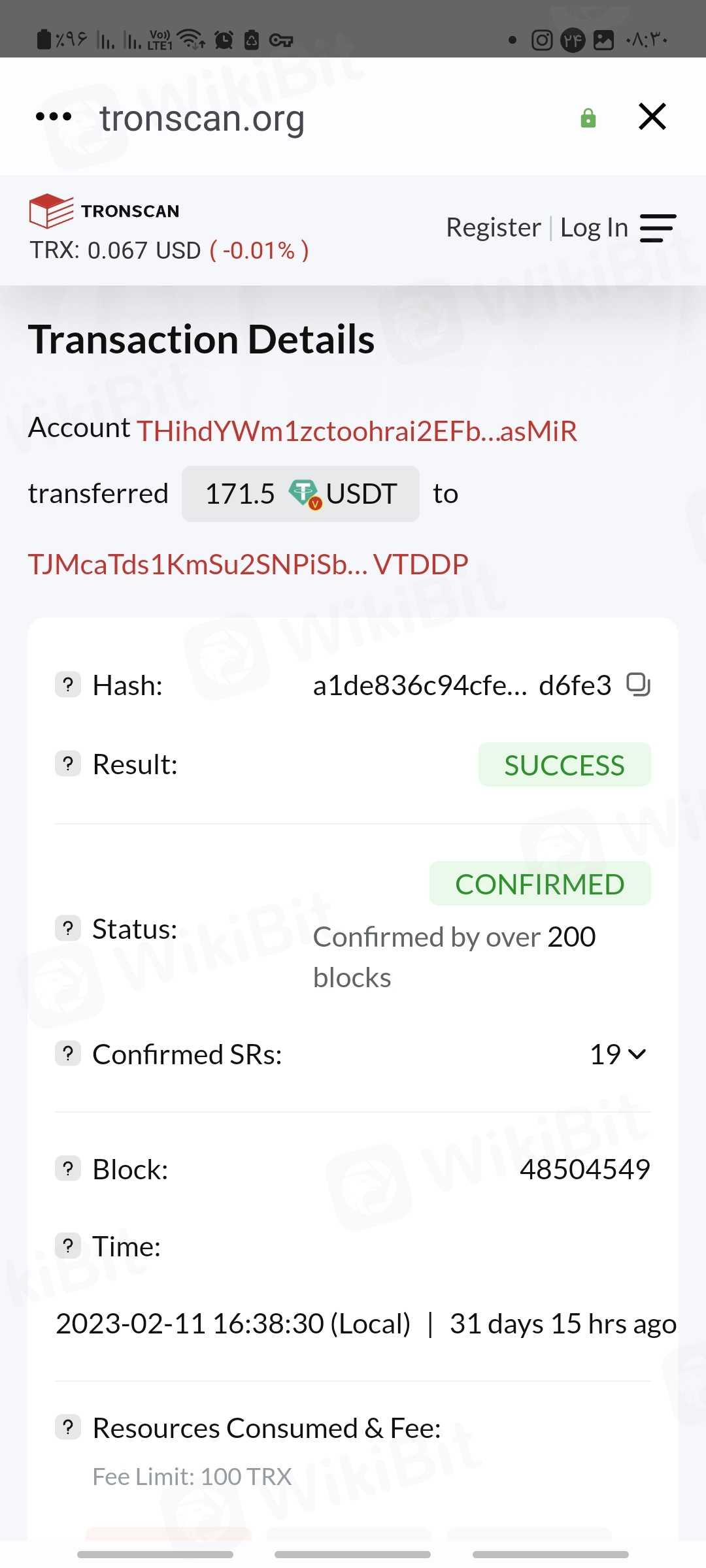Open recipient address TJMcaTds1KmSu2SNPiSb...VTDDP
The width and height of the screenshot is (706, 1568).
(x=248, y=564)
